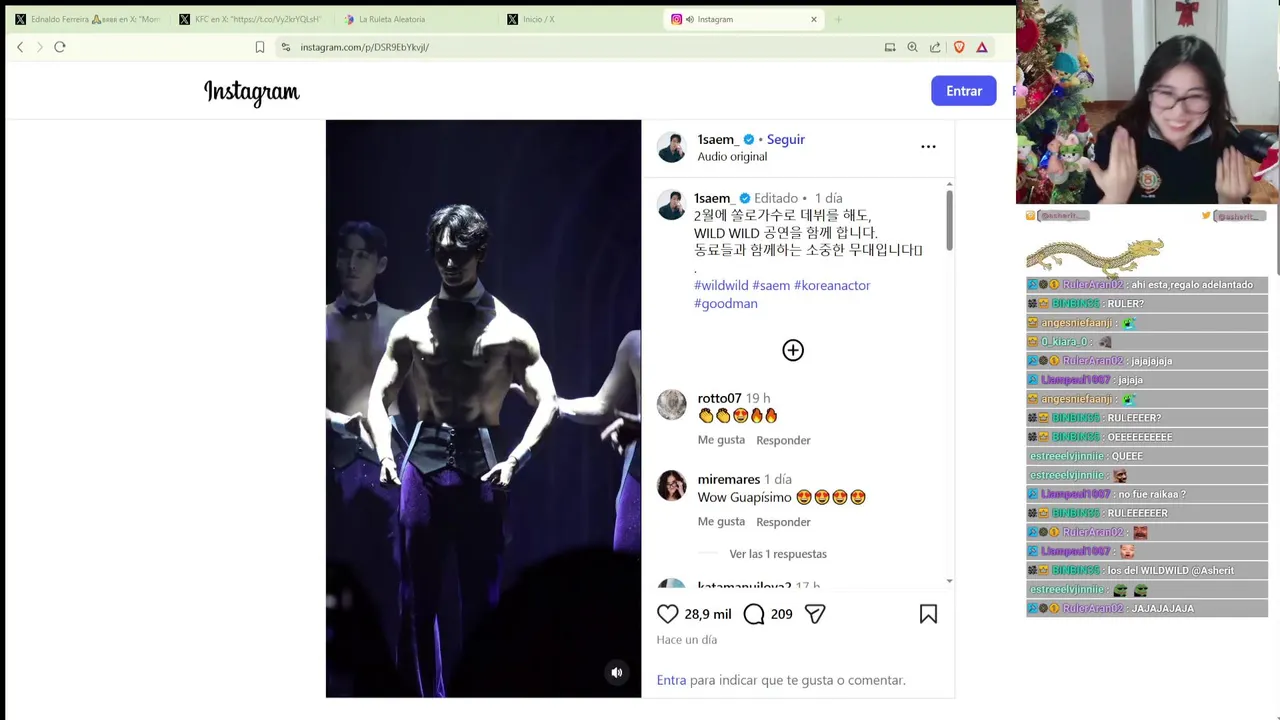Open the post's three-dot options menu
Image resolution: width=1280 pixels, height=720 pixels.
point(928,147)
